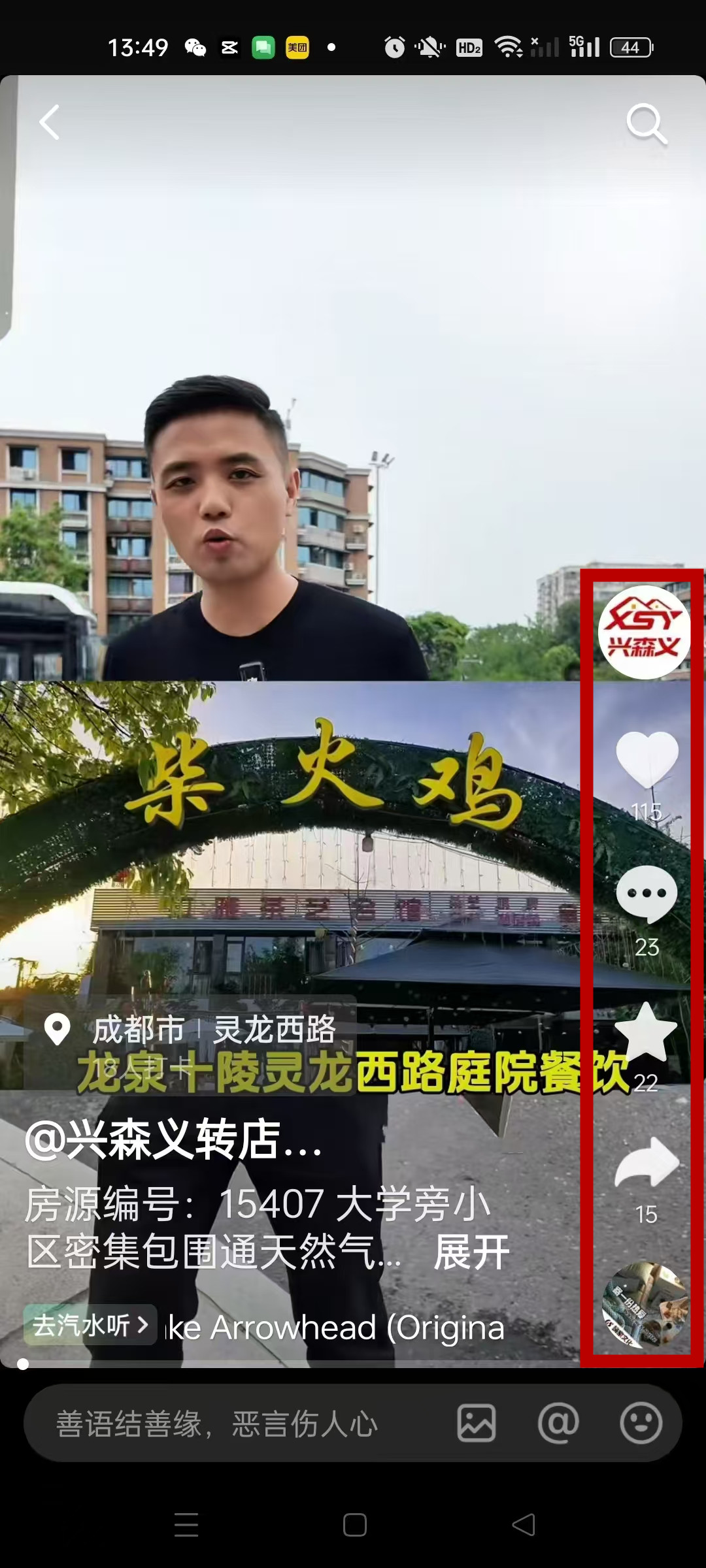Open the spinning music disc
This screenshot has width=706, height=1568.
click(x=645, y=1305)
